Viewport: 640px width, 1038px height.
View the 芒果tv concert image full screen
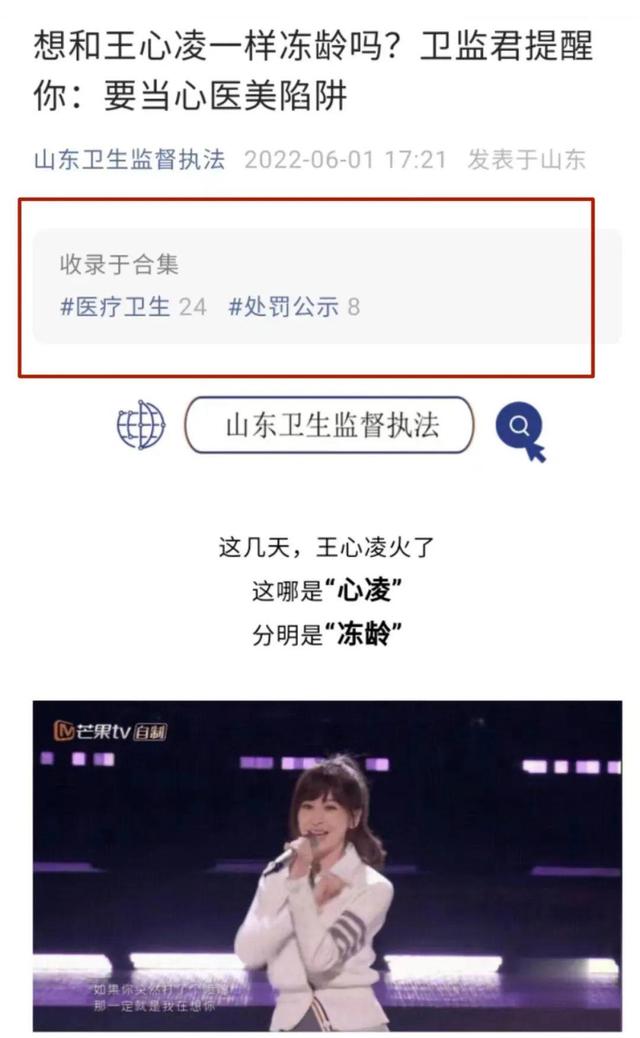pos(327,865)
